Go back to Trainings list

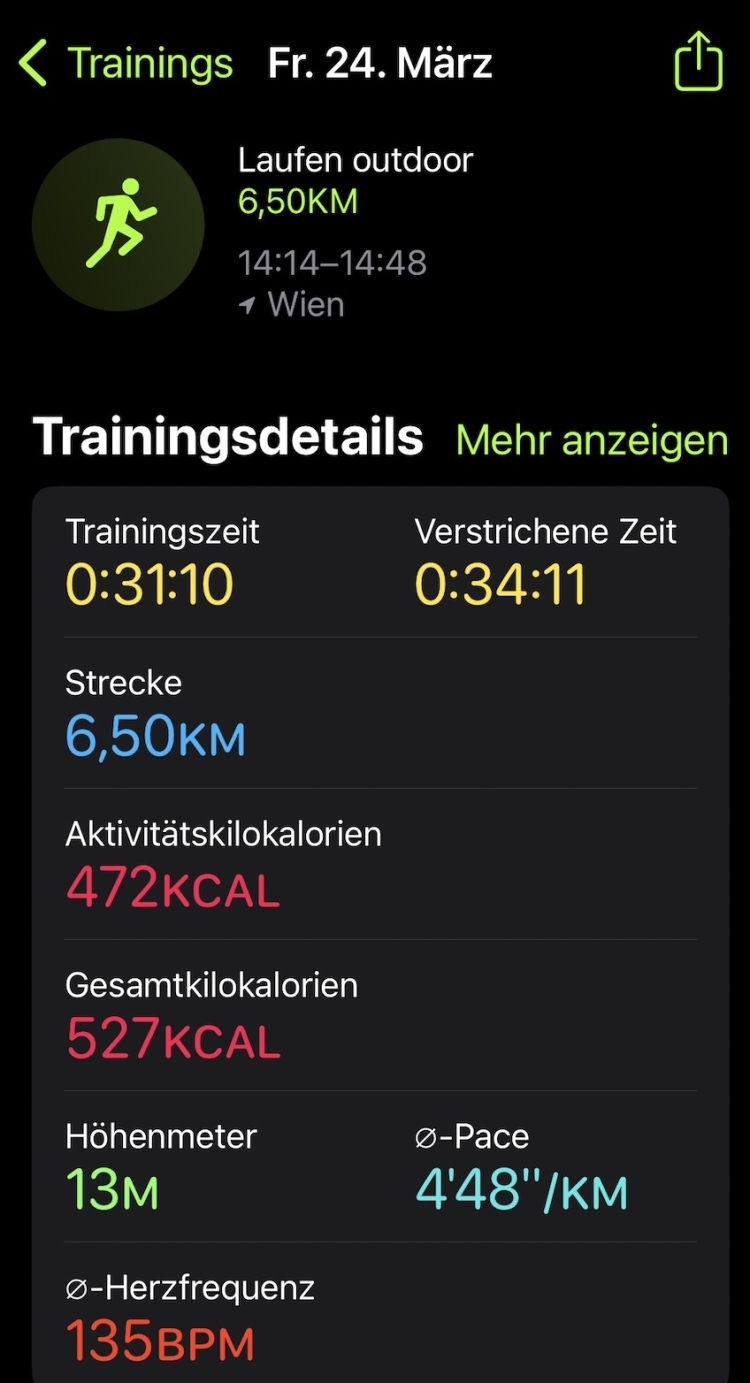pos(126,64)
